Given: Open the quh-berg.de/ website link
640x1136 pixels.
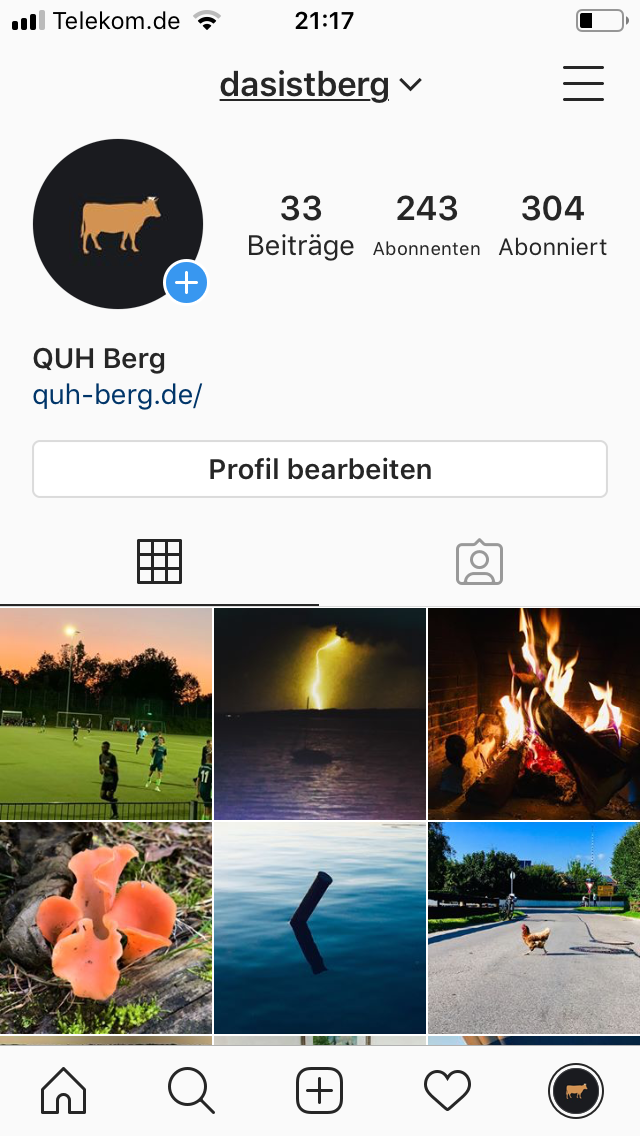Looking at the screenshot, I should [117, 395].
